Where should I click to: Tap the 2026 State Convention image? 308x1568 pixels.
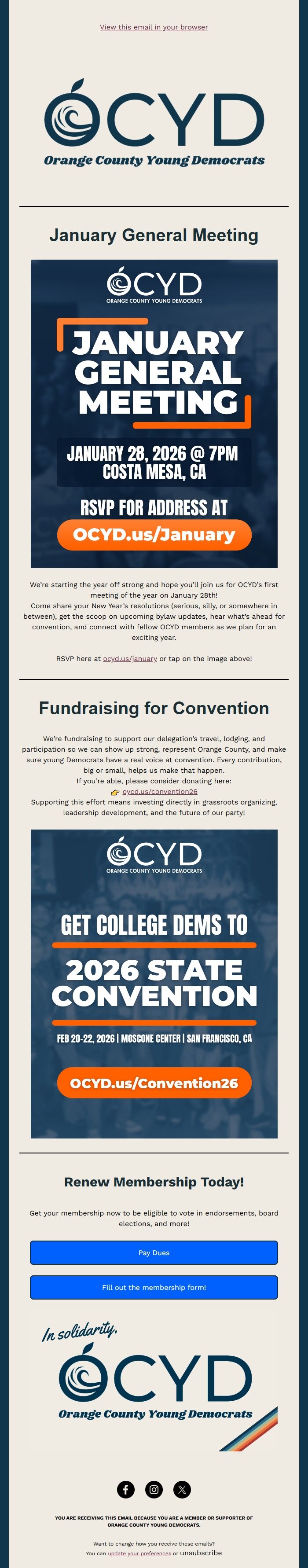pyautogui.click(x=154, y=983)
